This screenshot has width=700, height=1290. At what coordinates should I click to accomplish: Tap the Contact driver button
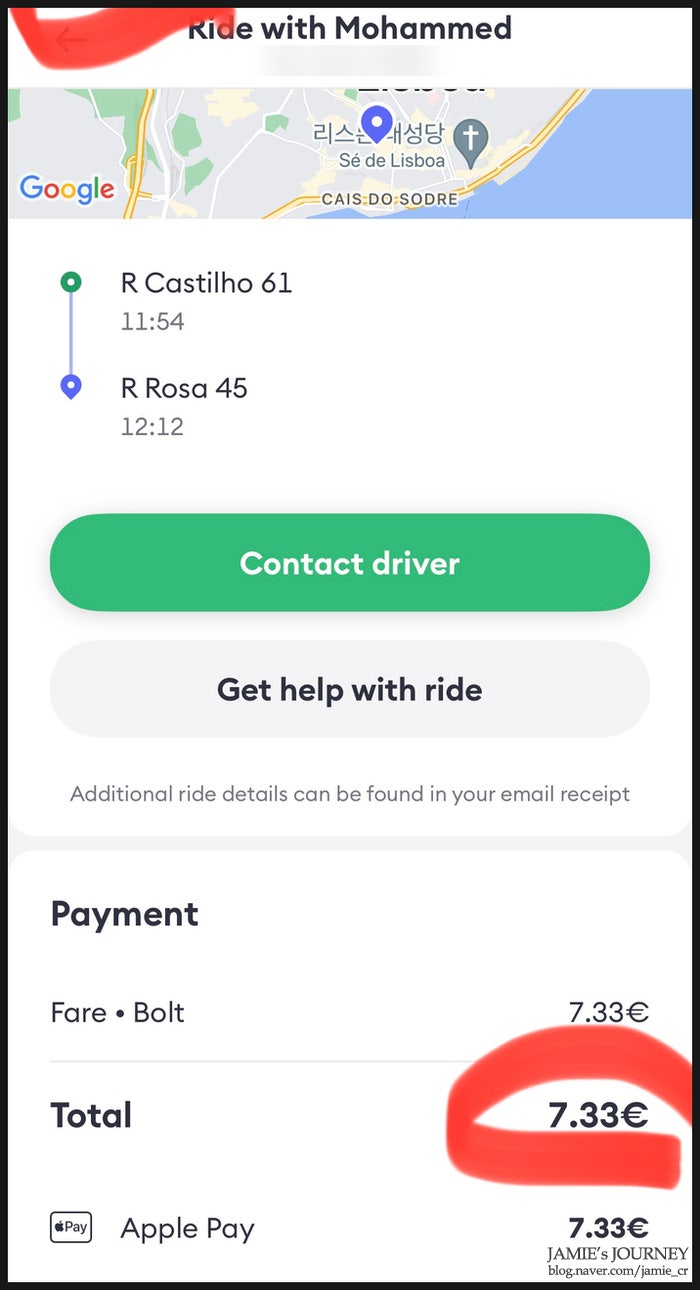pos(350,563)
